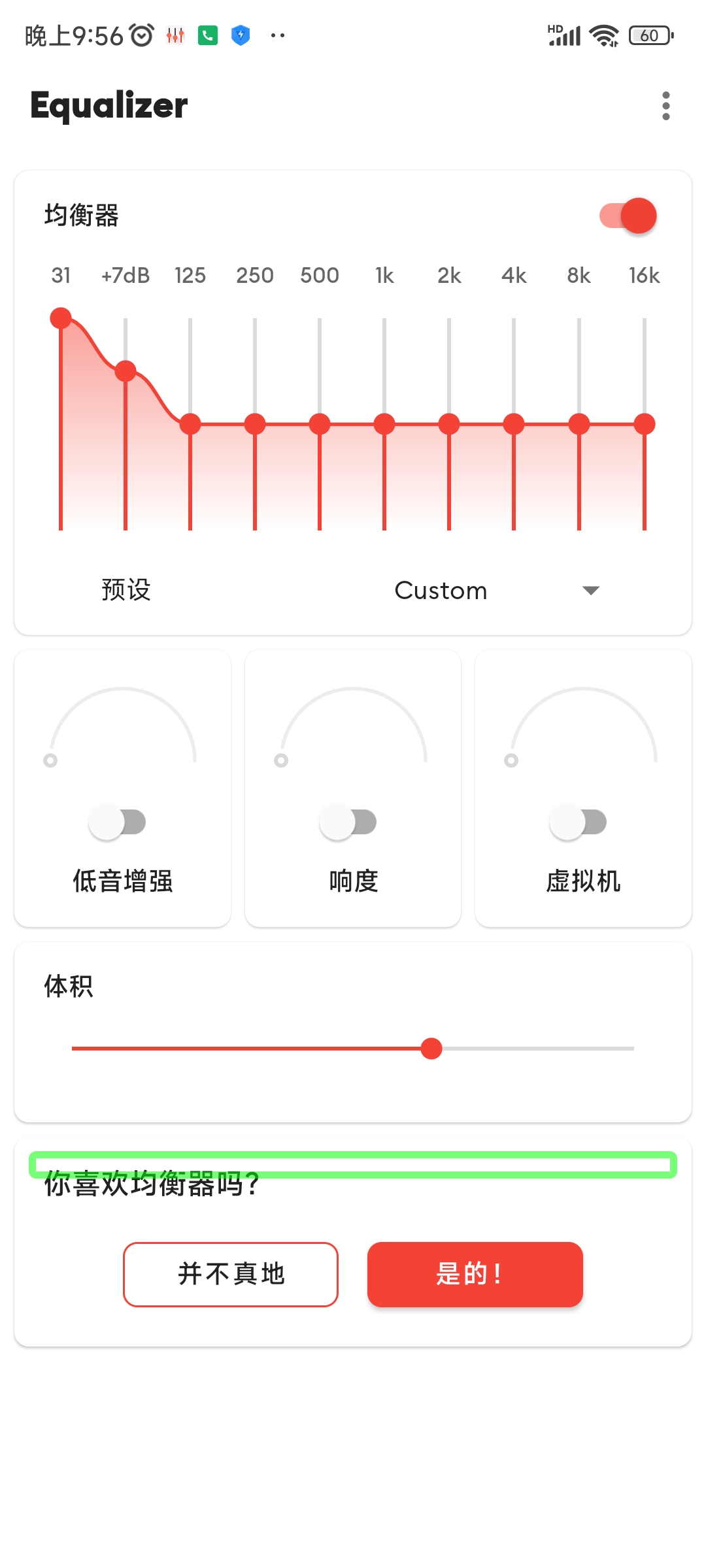Image resolution: width=706 pixels, height=1568 pixels.
Task: Turn on the 虚拟机 toggle
Action: click(x=578, y=822)
